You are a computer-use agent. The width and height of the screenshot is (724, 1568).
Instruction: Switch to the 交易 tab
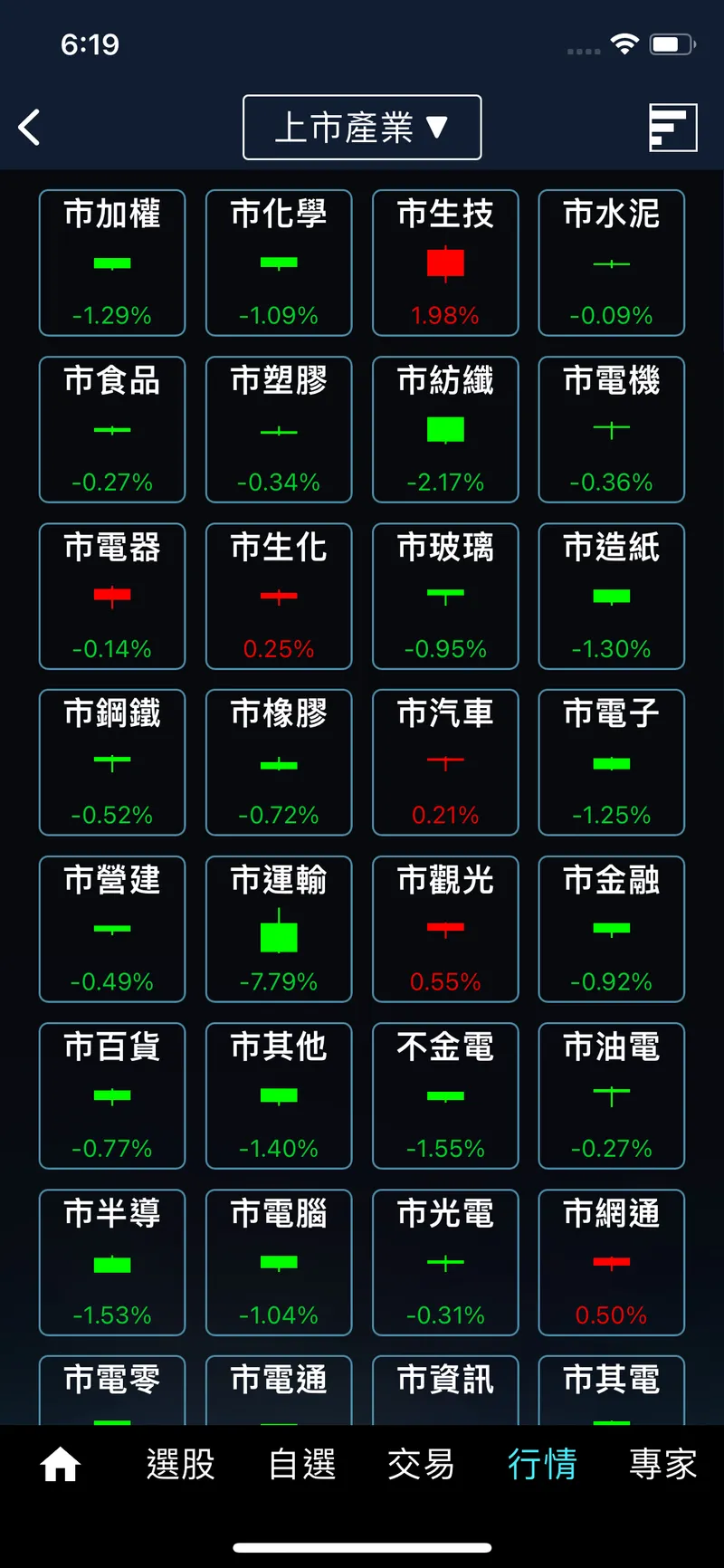click(x=421, y=1464)
